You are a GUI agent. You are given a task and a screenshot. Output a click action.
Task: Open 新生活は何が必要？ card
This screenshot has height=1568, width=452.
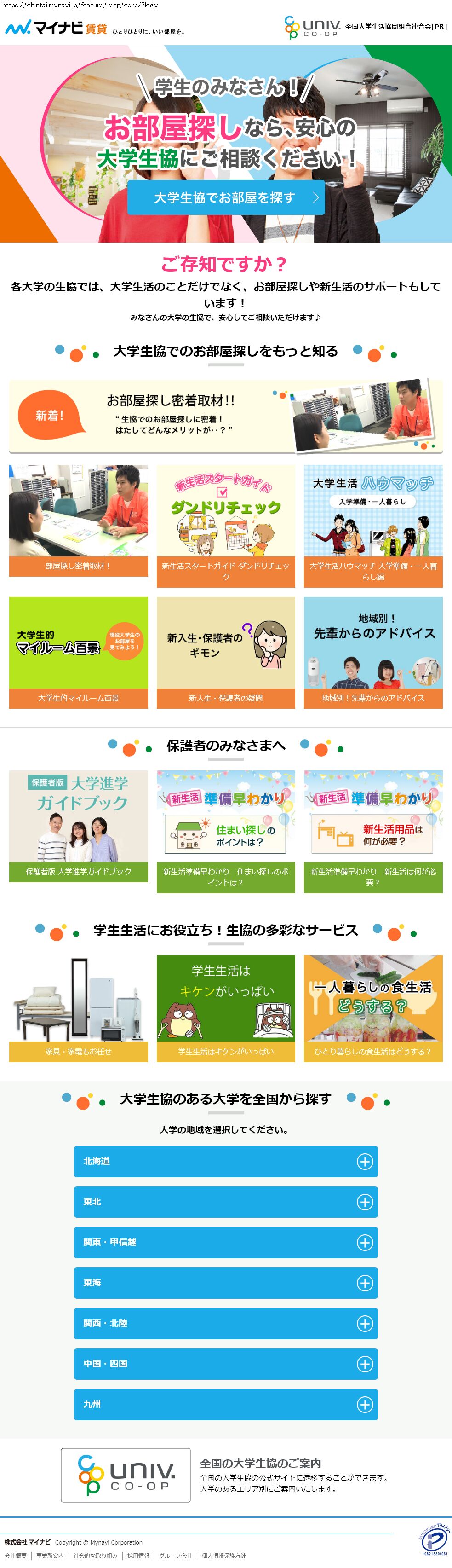coord(373,831)
